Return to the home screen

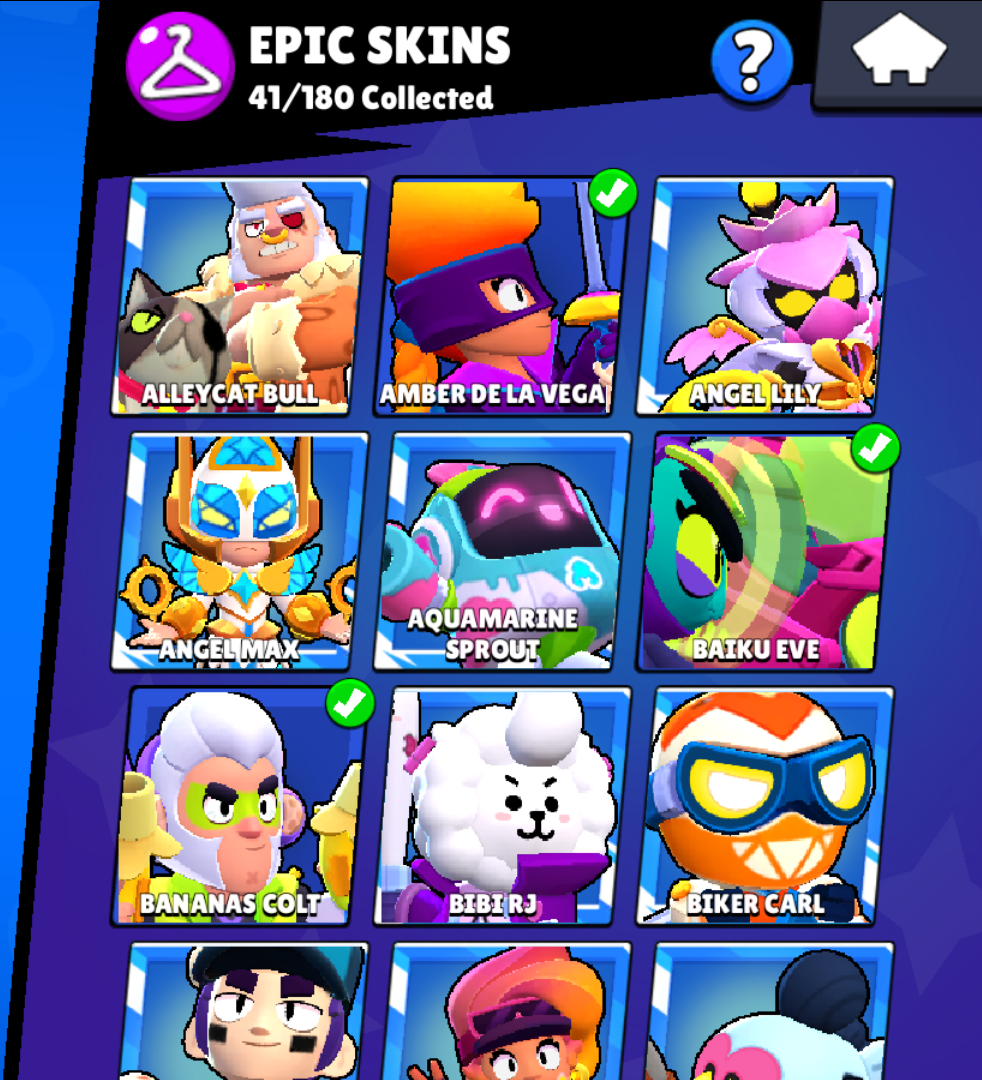coord(898,52)
